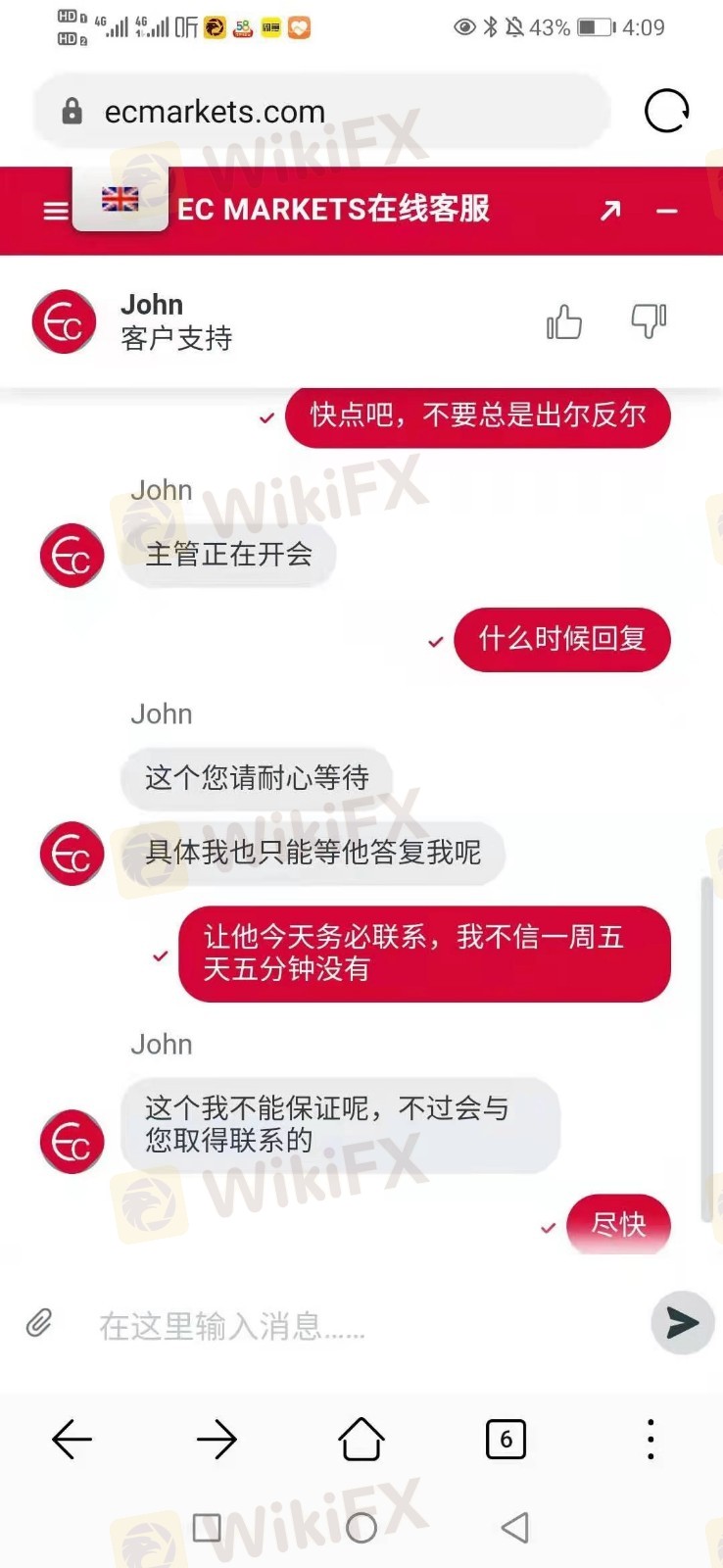723x1568 pixels.
Task: Rate John with thumbs up
Action: tap(564, 321)
